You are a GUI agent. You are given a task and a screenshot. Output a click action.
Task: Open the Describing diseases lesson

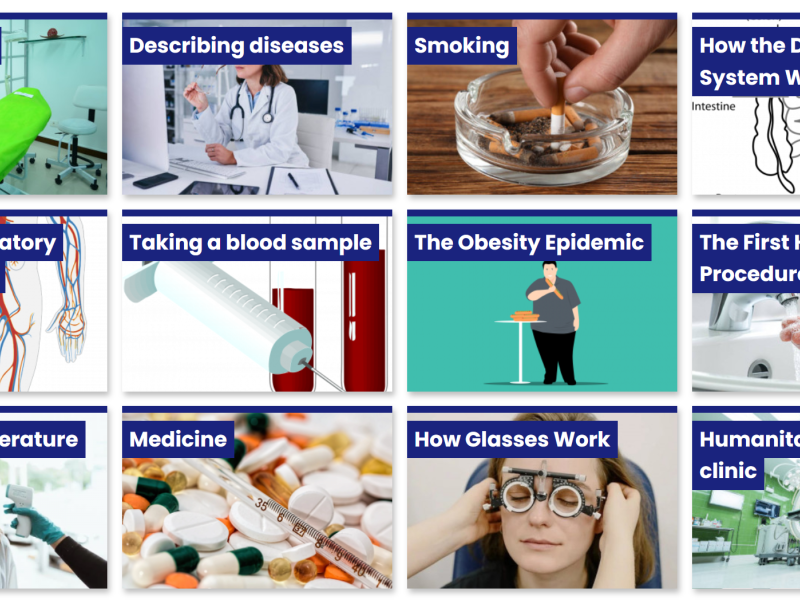(257, 105)
